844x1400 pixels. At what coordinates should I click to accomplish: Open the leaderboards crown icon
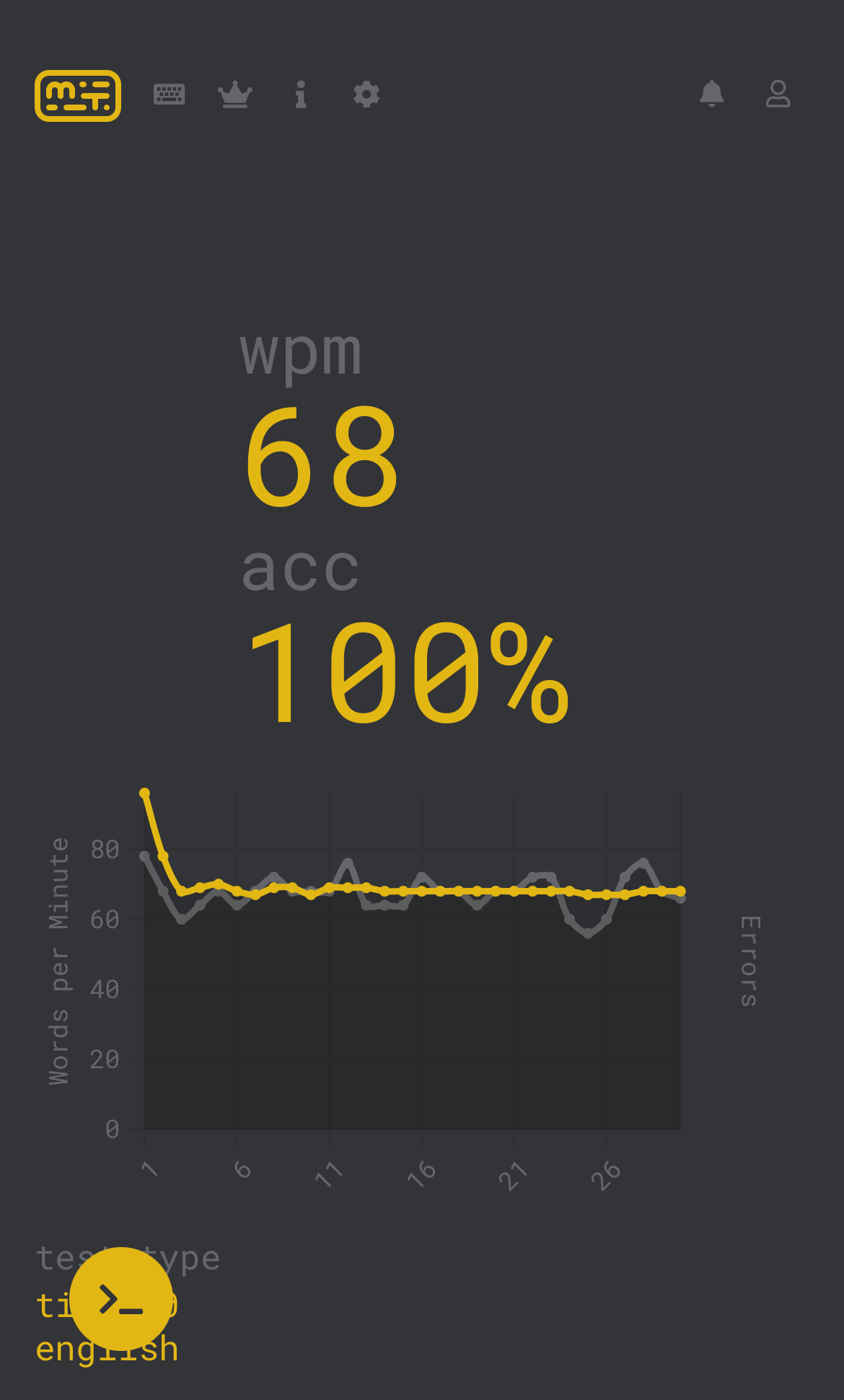point(235,94)
